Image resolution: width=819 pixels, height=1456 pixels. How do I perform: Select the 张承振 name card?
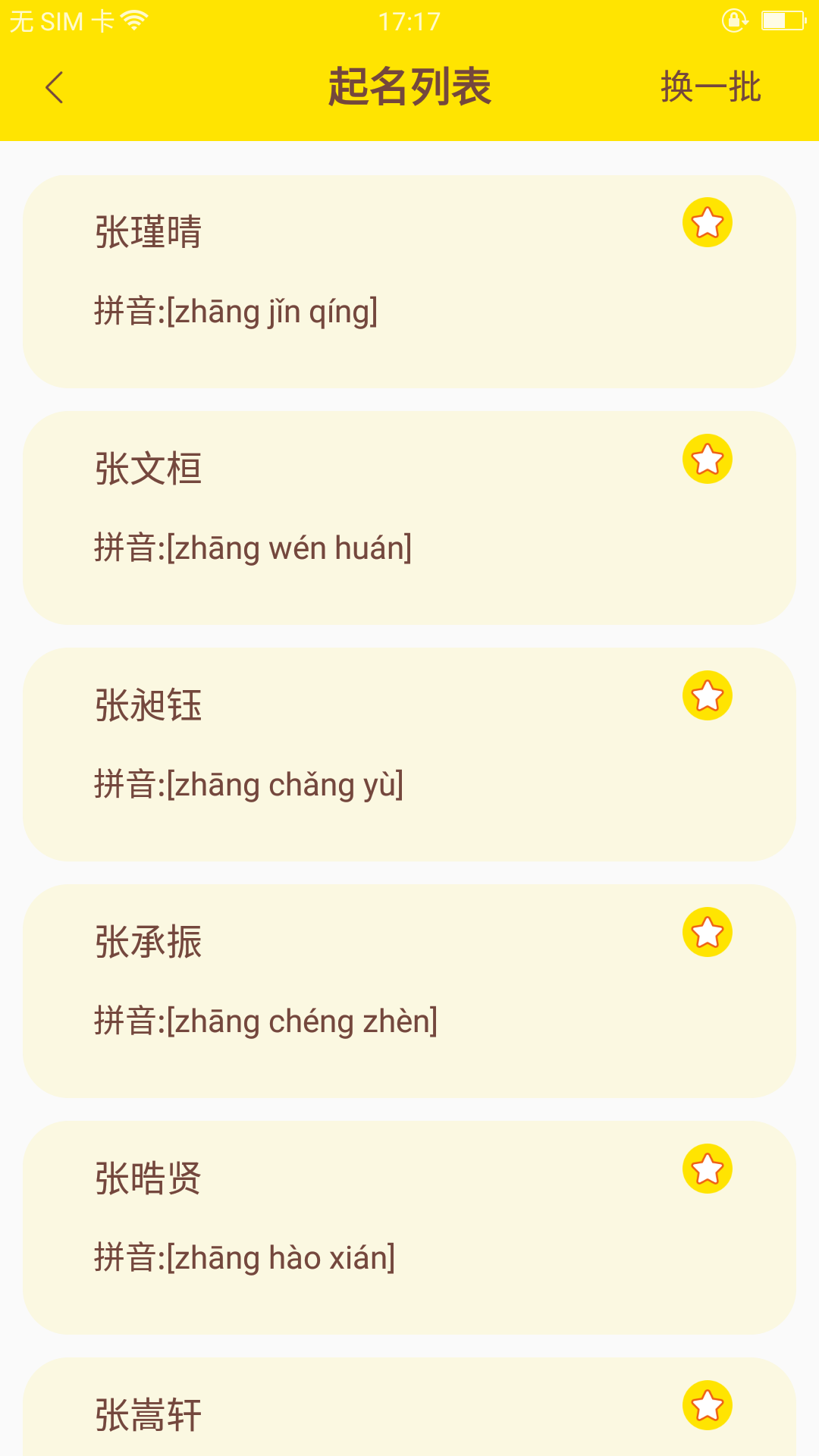tap(409, 991)
